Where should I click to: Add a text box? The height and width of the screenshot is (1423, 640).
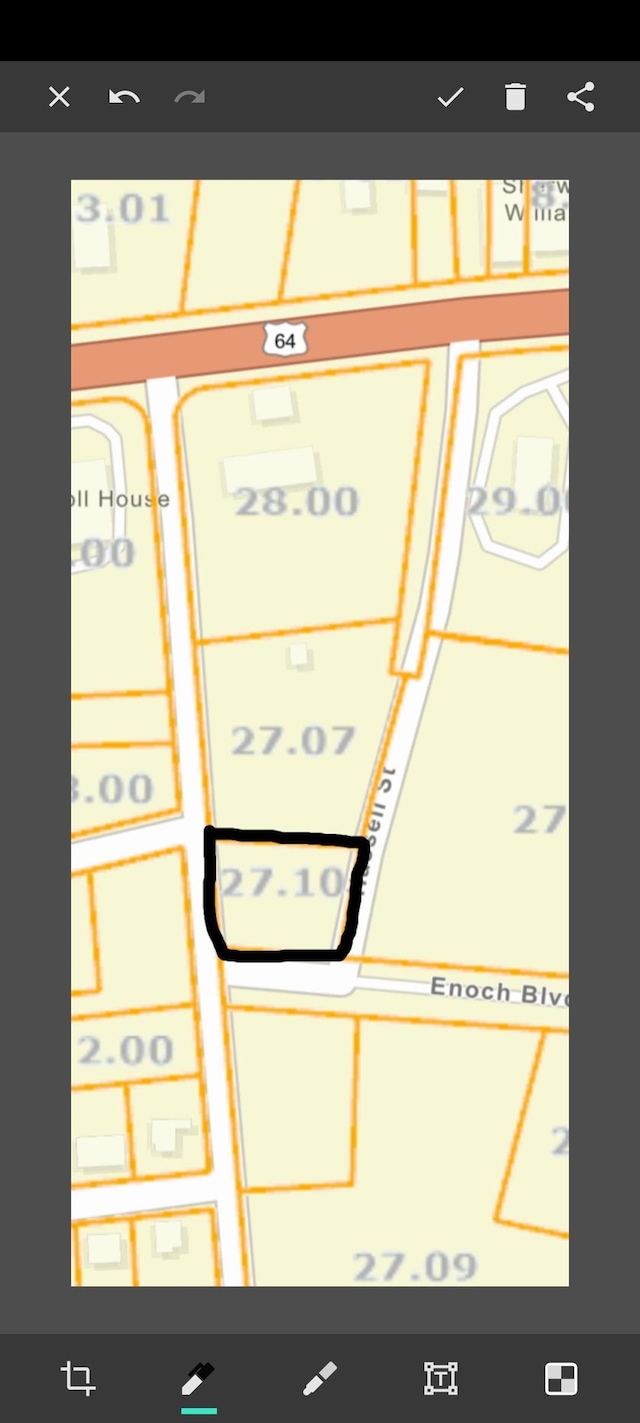(441, 1378)
